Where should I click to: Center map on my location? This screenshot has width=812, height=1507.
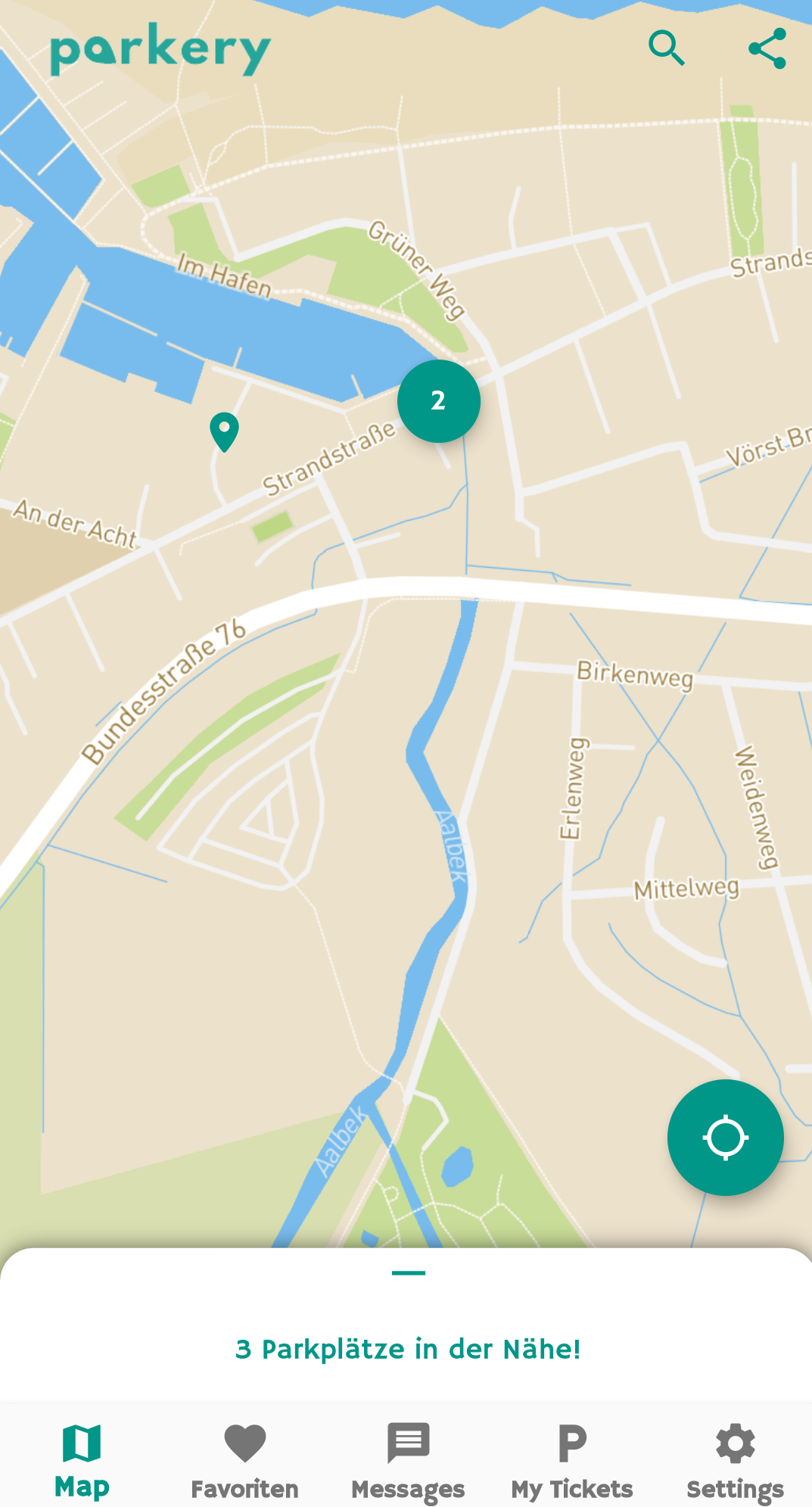(x=725, y=1137)
